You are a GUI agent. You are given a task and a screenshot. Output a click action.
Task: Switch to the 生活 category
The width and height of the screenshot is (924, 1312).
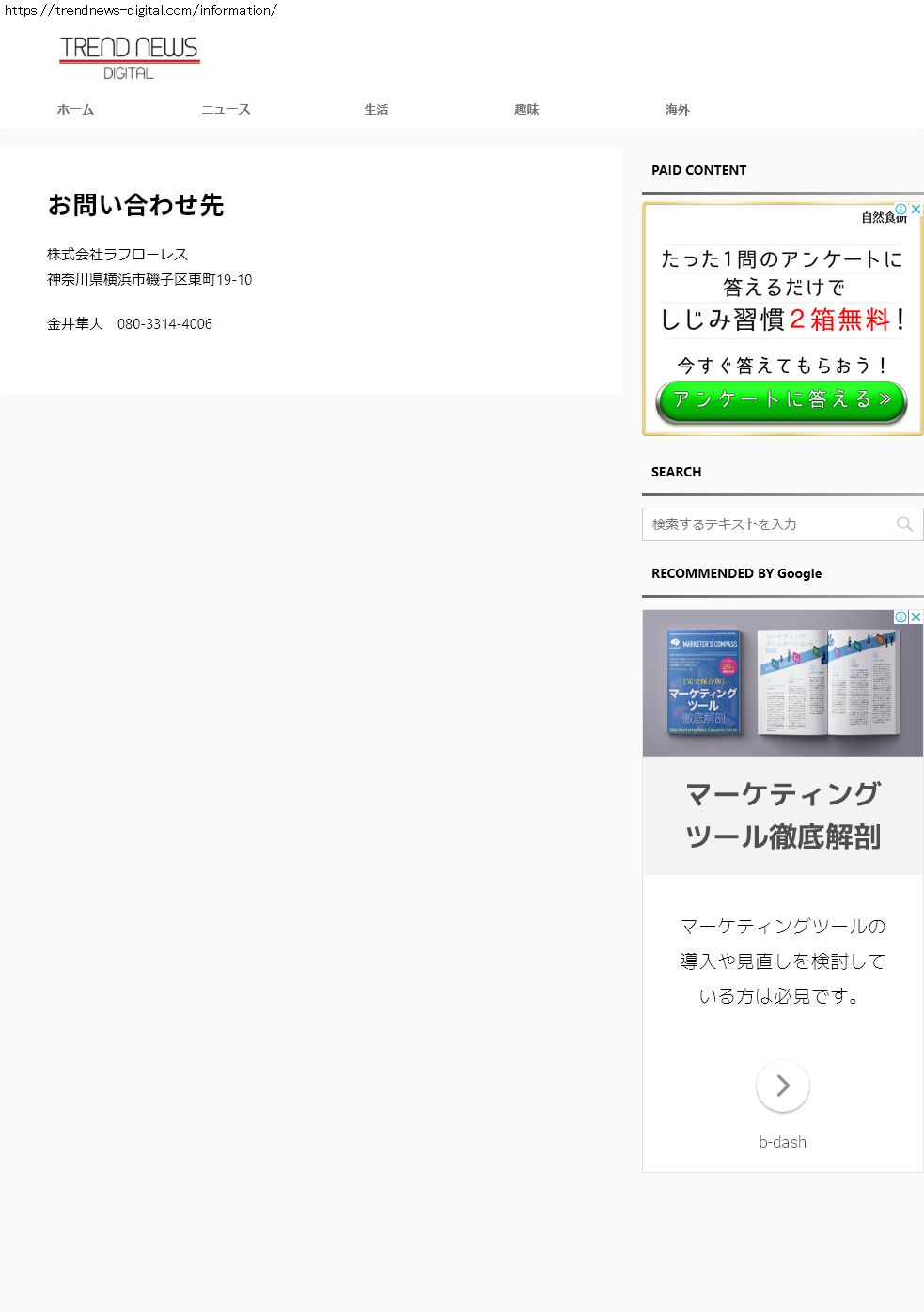[x=376, y=110]
